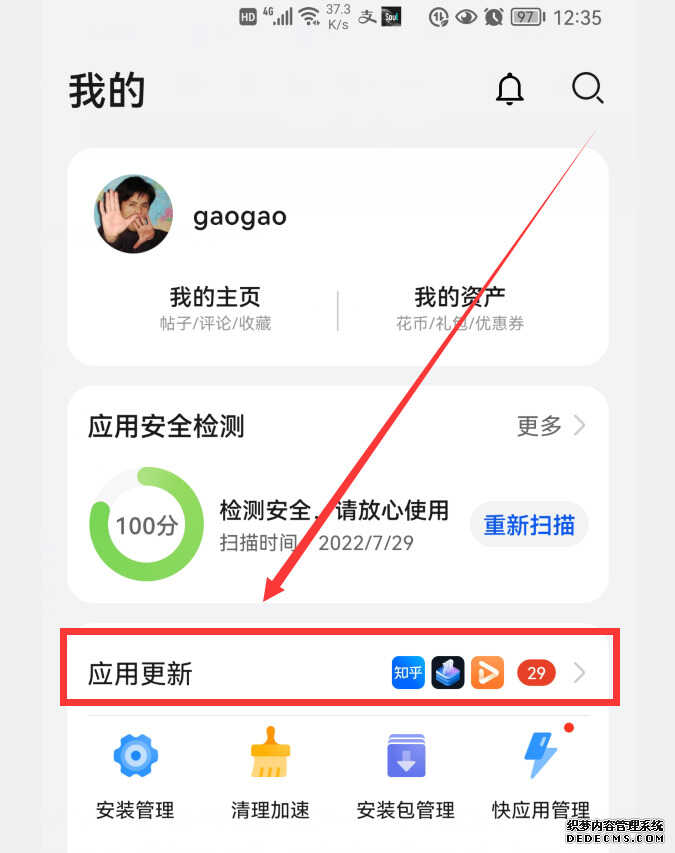Tap the 重新扫描 button
The image size is (675, 853).
pyautogui.click(x=529, y=525)
